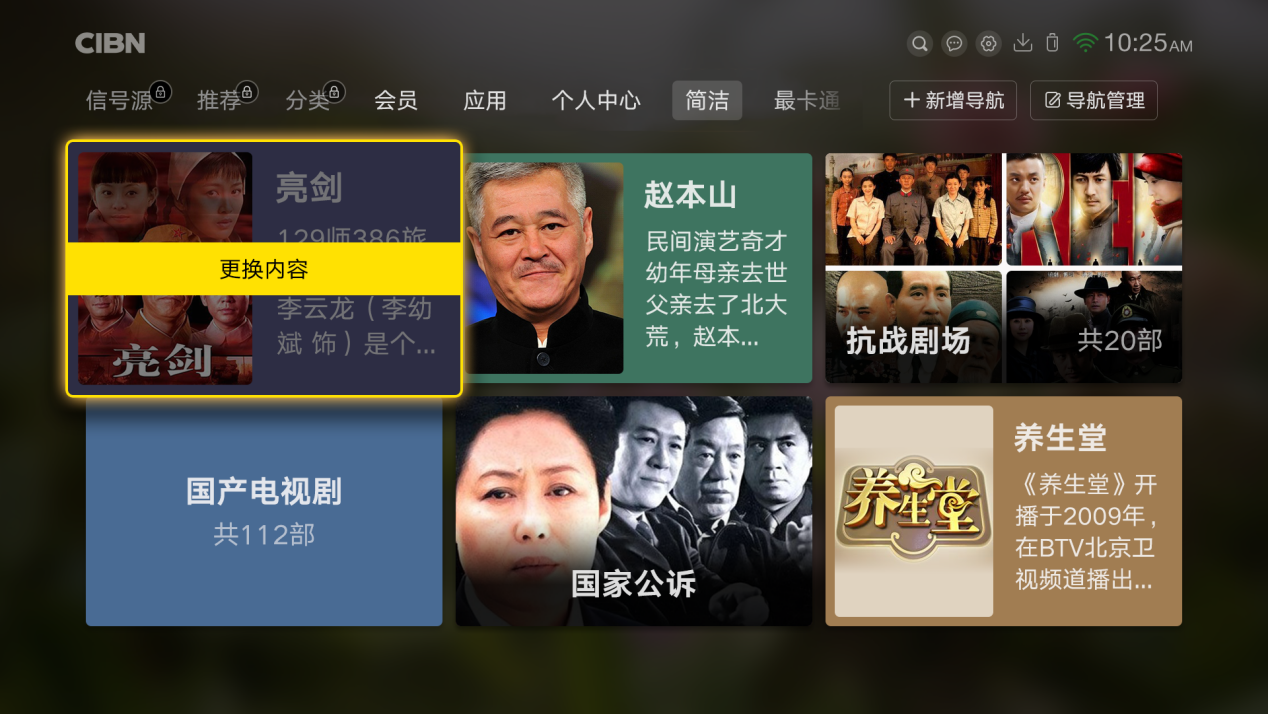Screen dimensions: 1268x714
Task: Open the settings gear icon
Action: [x=989, y=43]
